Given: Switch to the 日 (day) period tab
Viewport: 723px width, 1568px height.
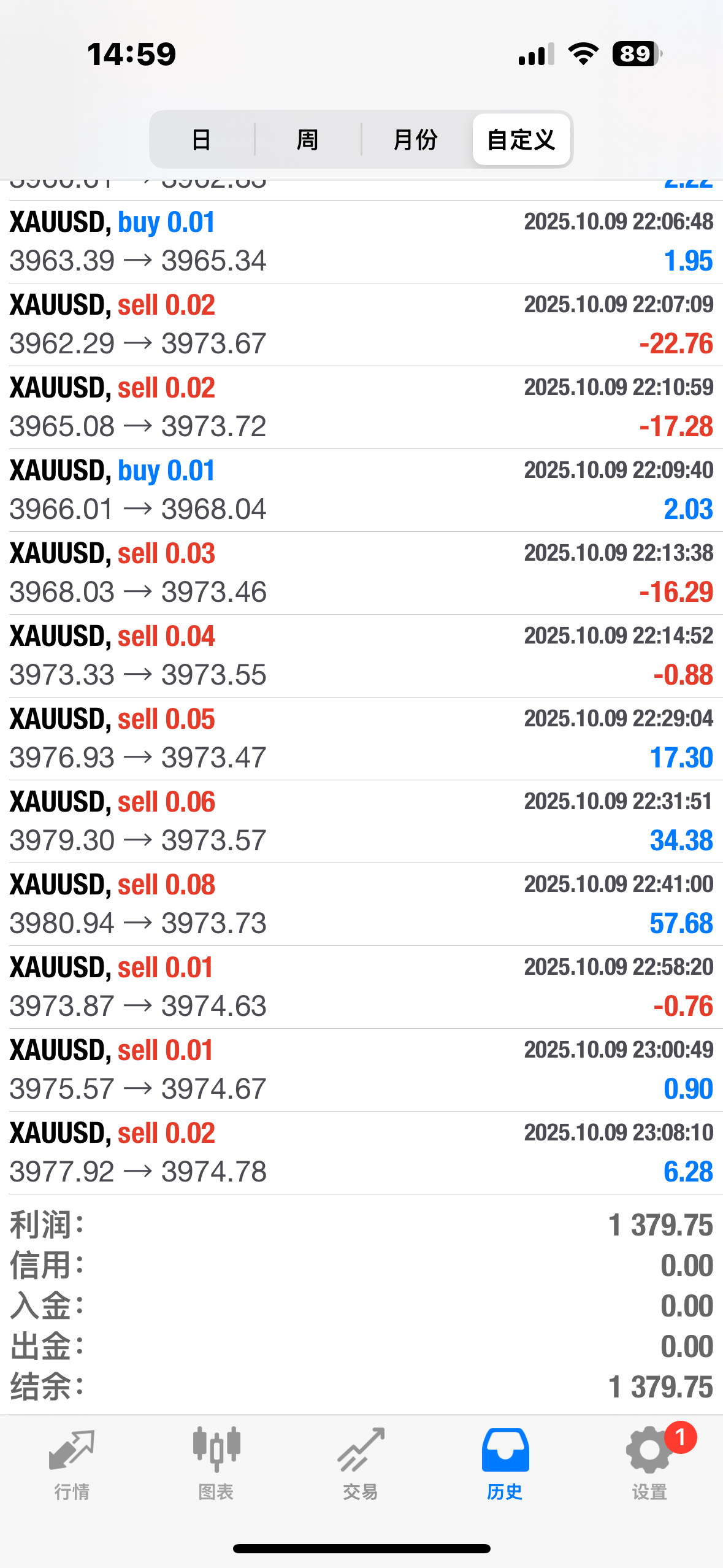Looking at the screenshot, I should [202, 140].
